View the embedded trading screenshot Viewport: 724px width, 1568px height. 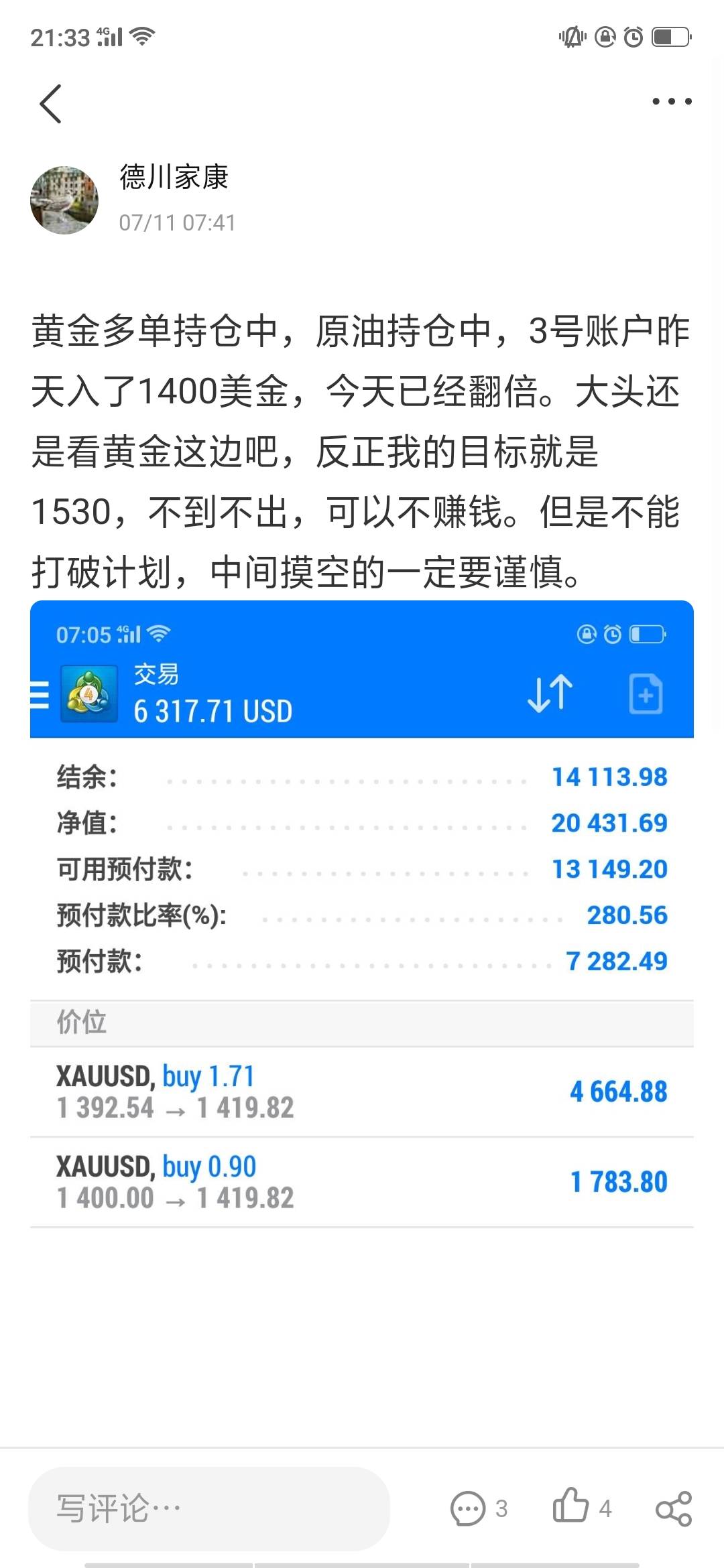(362, 914)
